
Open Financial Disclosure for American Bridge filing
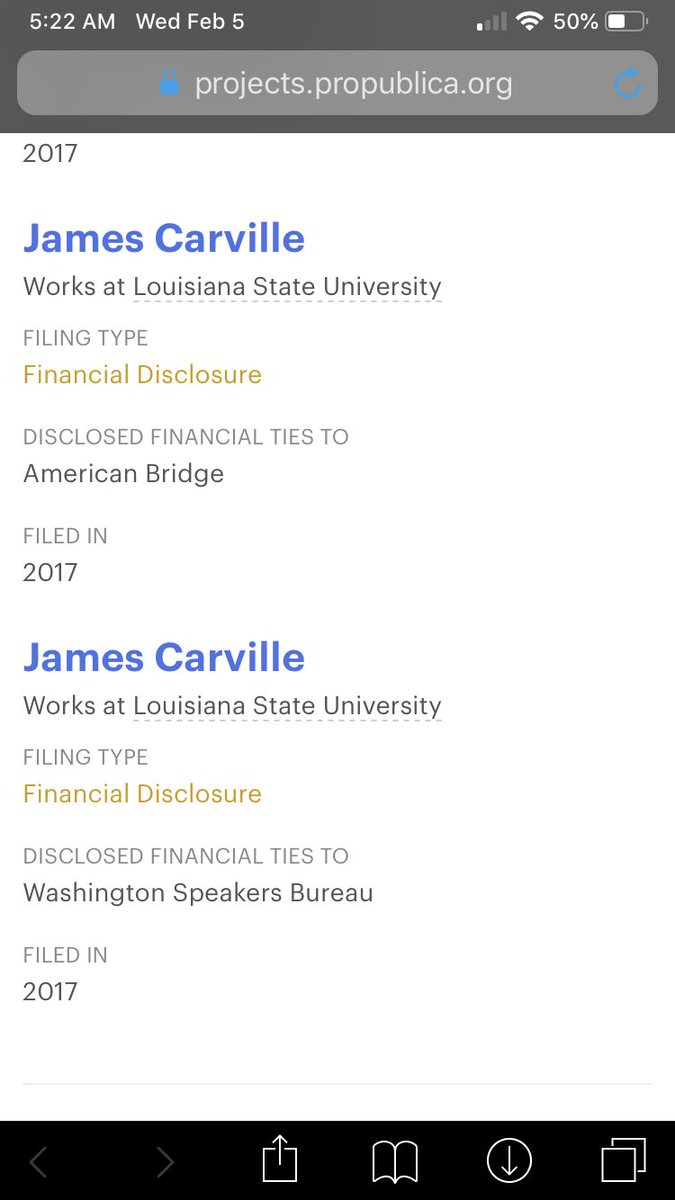(x=142, y=375)
